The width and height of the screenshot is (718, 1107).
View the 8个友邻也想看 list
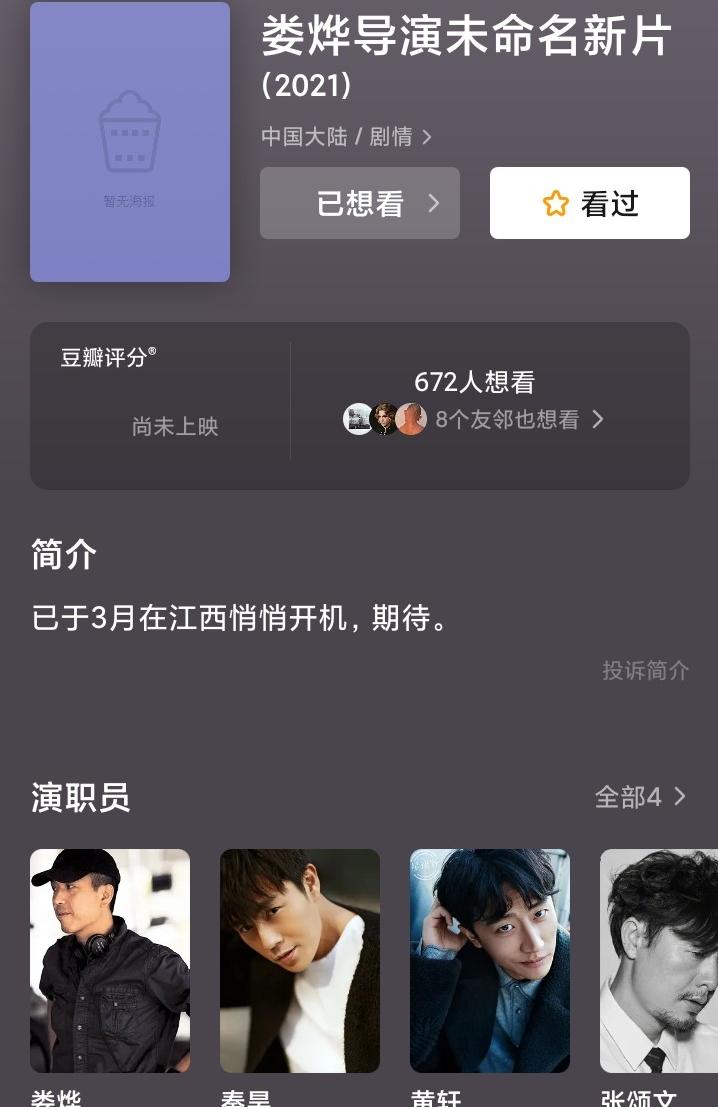point(508,419)
